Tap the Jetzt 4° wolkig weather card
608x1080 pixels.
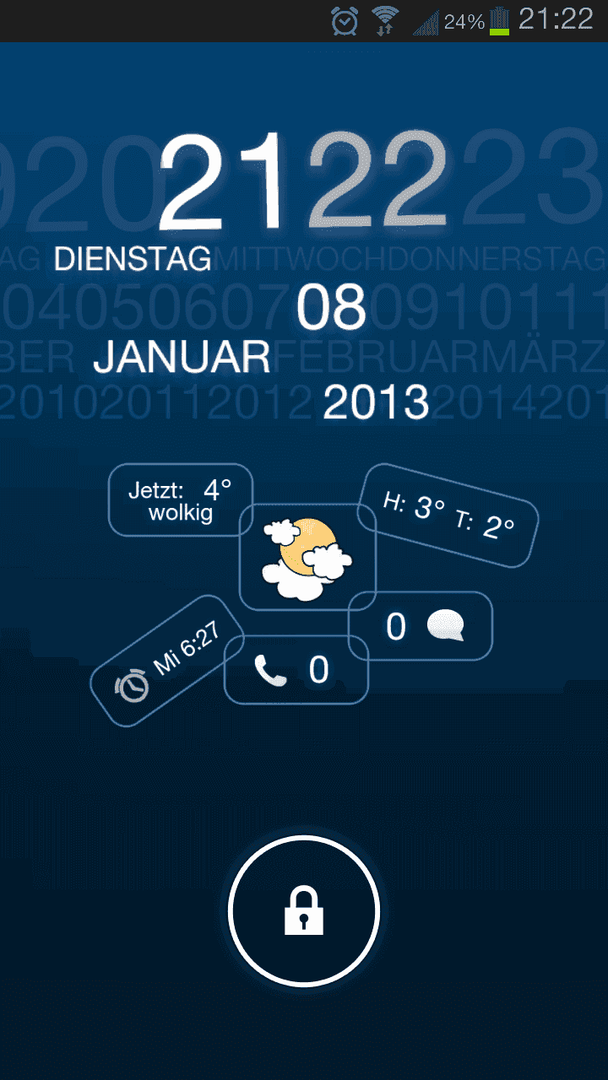click(180, 500)
